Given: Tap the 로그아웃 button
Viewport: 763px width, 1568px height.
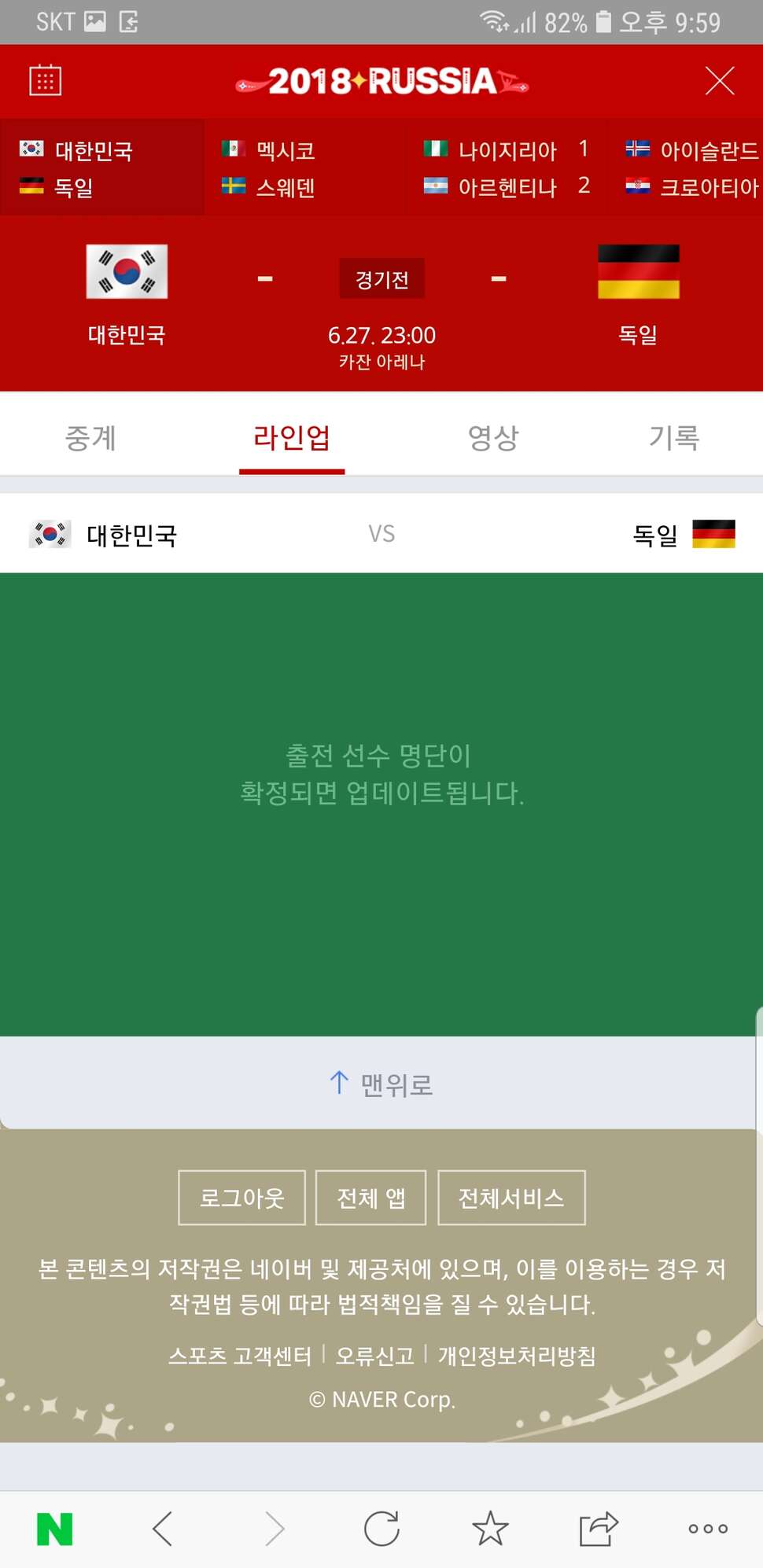Looking at the screenshot, I should [x=242, y=1198].
